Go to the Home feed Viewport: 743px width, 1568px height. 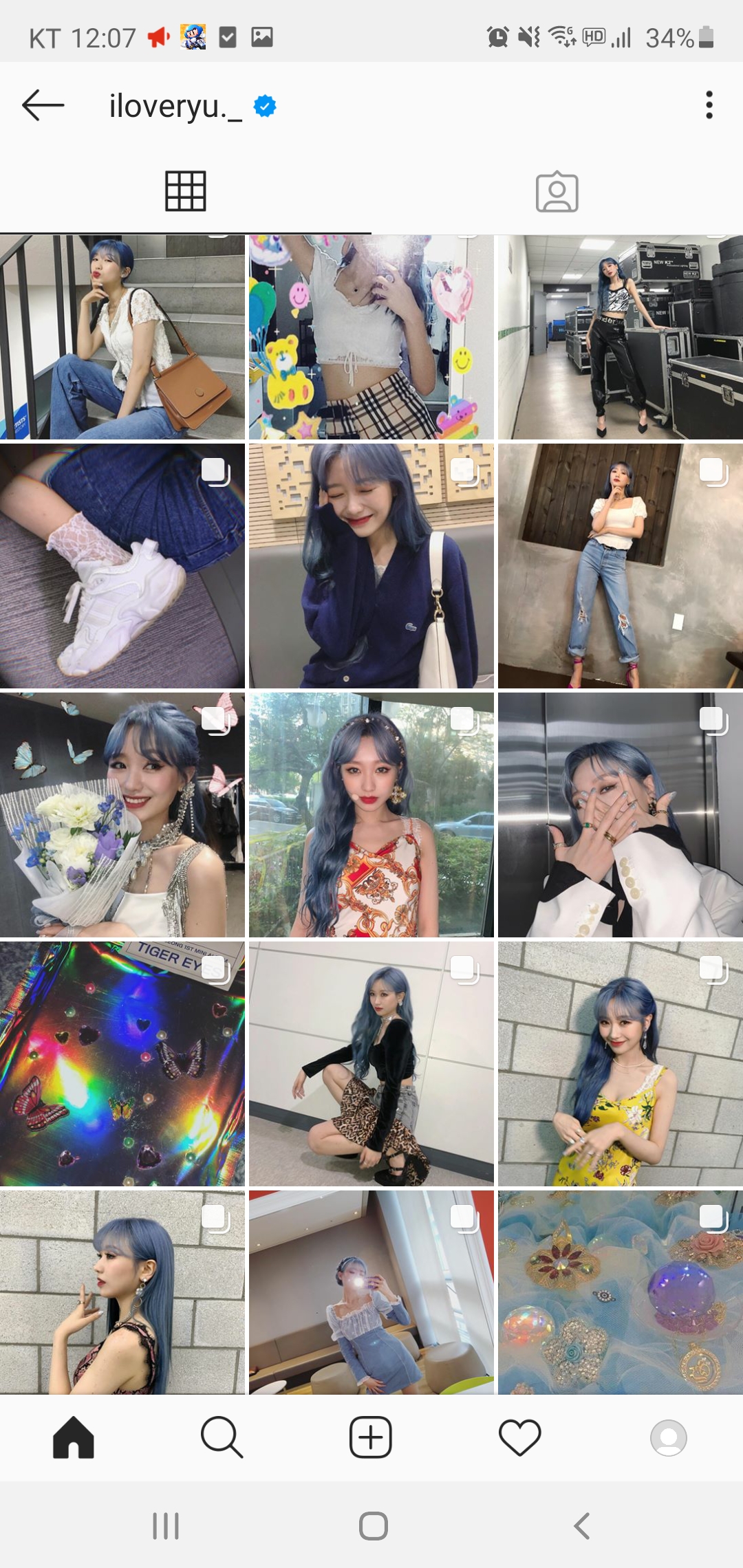tap(74, 1437)
